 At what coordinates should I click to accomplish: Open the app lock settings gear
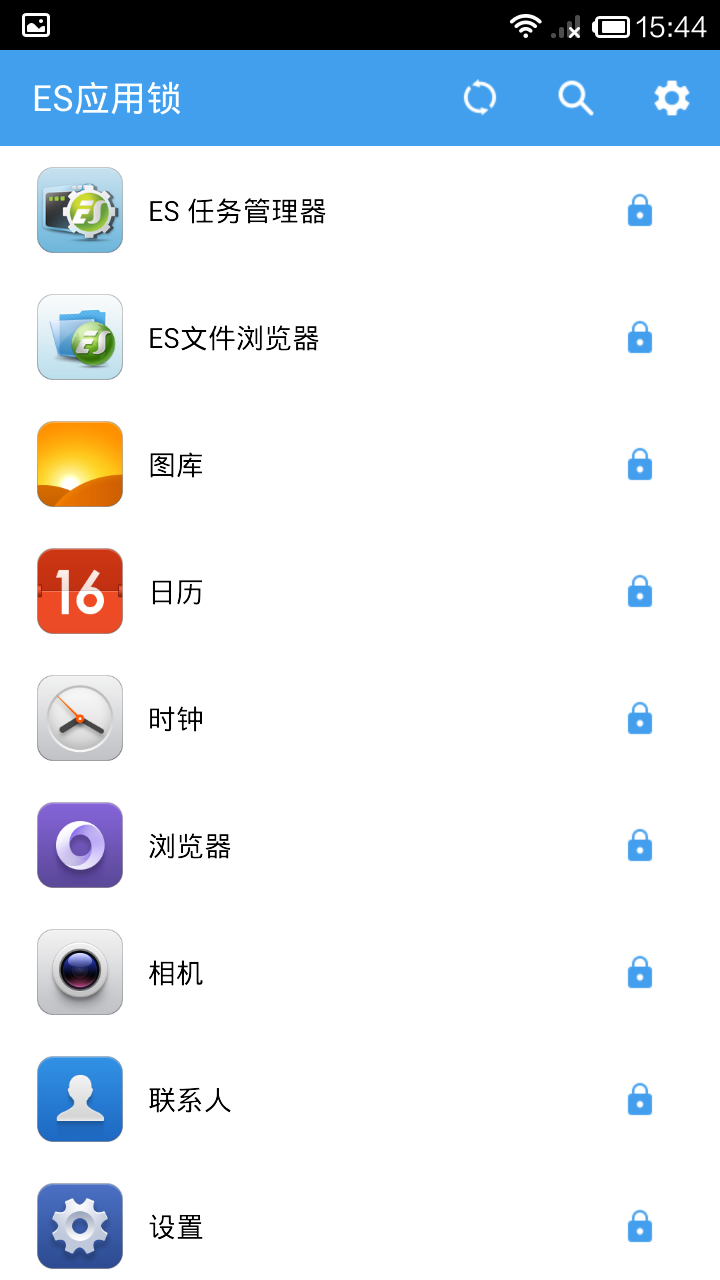pyautogui.click(x=671, y=97)
